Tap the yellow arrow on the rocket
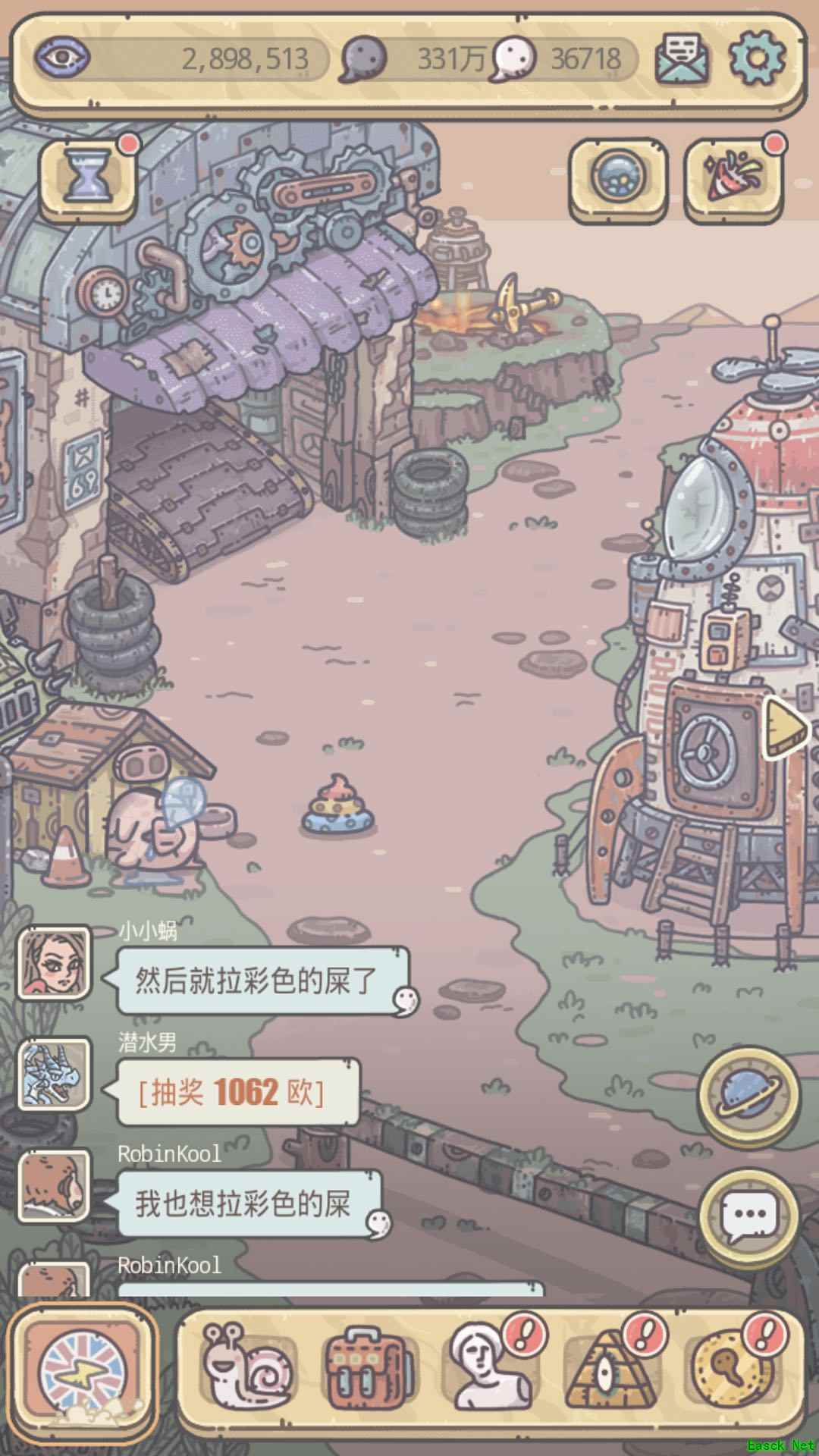Screen dimensions: 819x1456 coord(785,728)
